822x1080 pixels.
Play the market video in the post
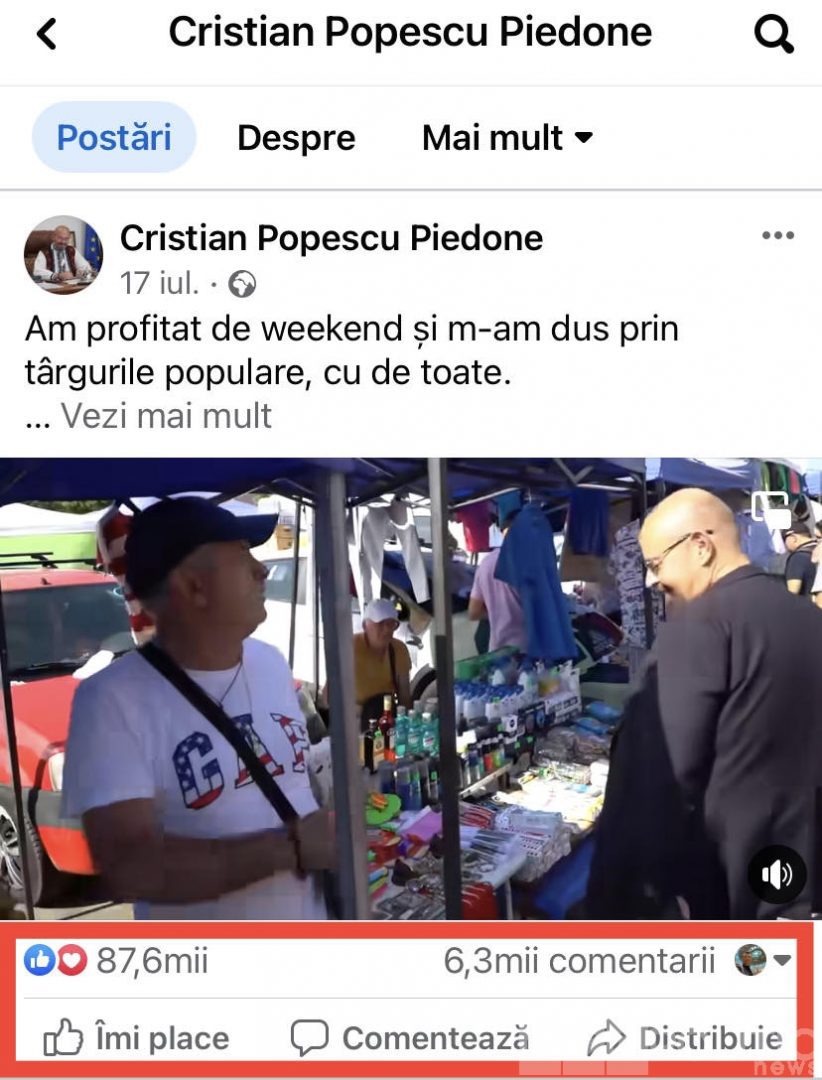click(x=410, y=688)
